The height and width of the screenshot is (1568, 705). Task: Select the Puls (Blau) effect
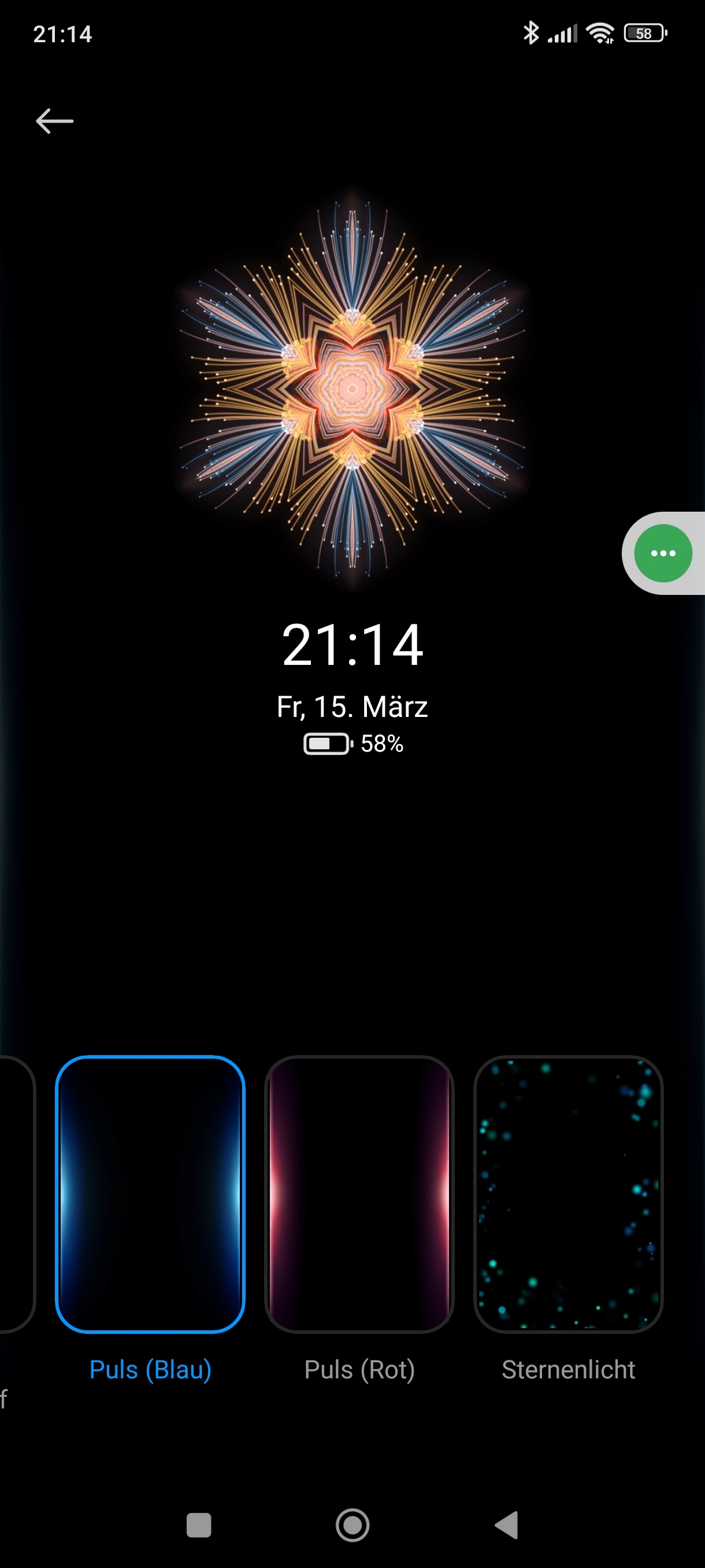(x=150, y=1194)
